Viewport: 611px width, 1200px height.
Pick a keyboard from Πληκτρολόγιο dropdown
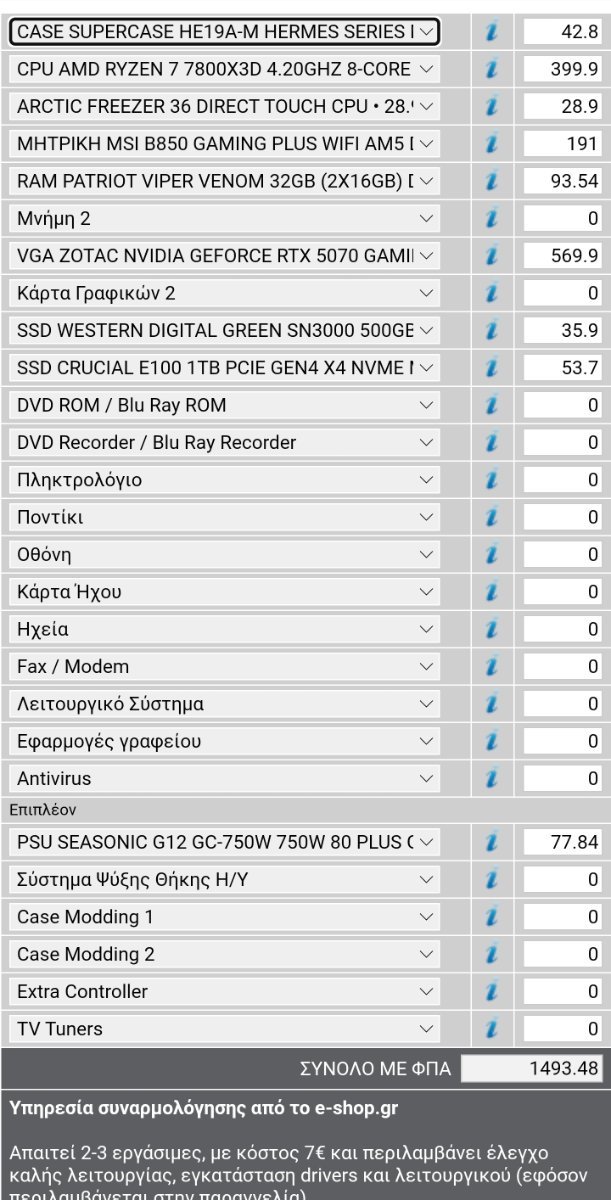(224, 480)
